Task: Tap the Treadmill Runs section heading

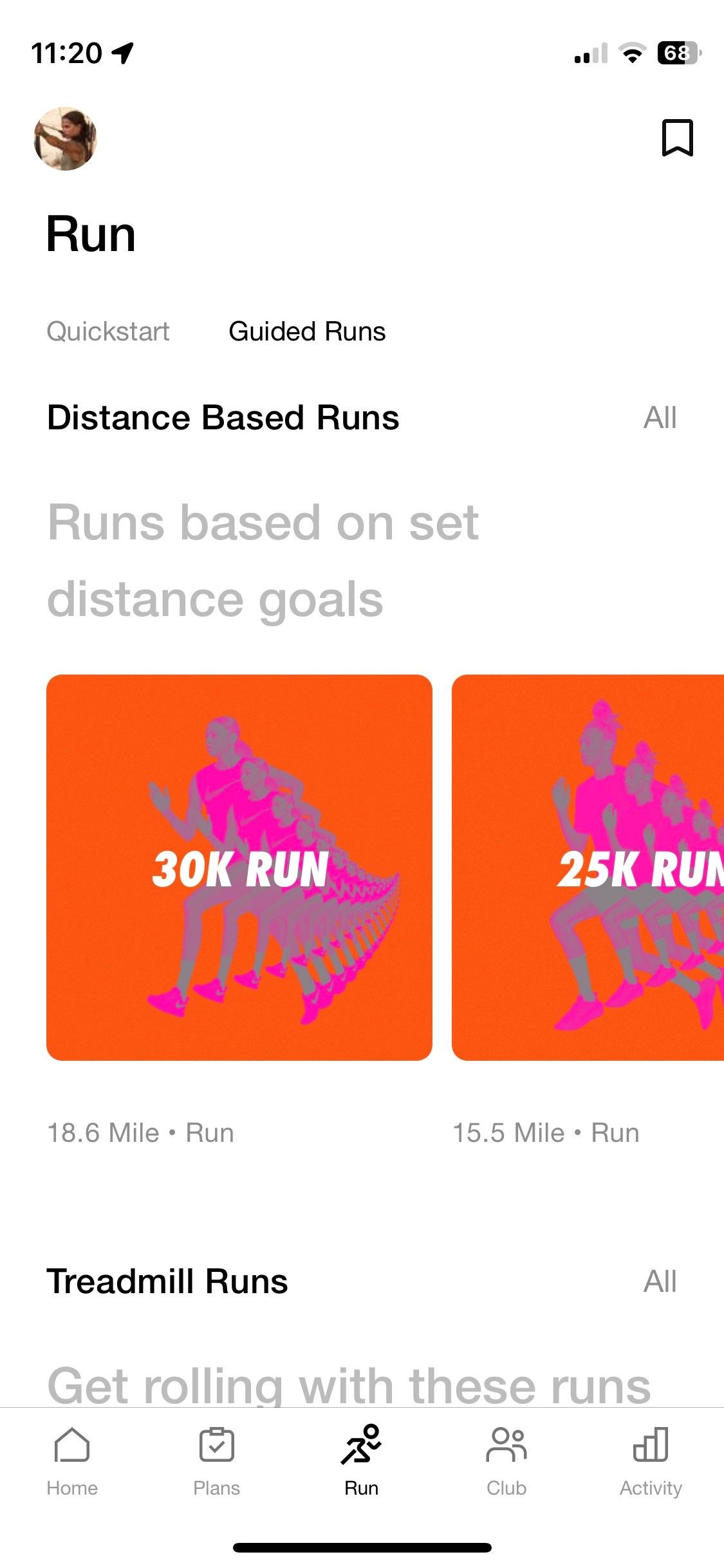Action: tap(169, 1281)
